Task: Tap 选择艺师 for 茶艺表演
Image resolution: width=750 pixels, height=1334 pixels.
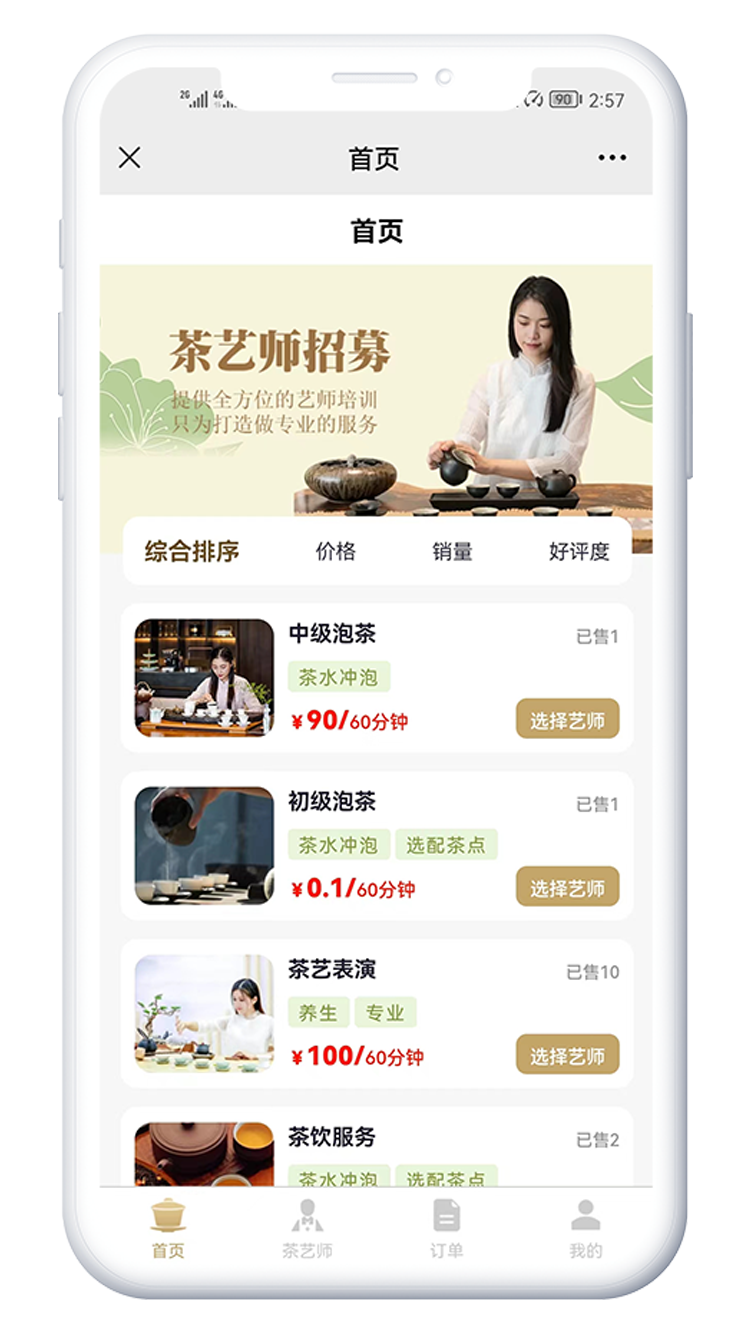Action: pos(567,1056)
